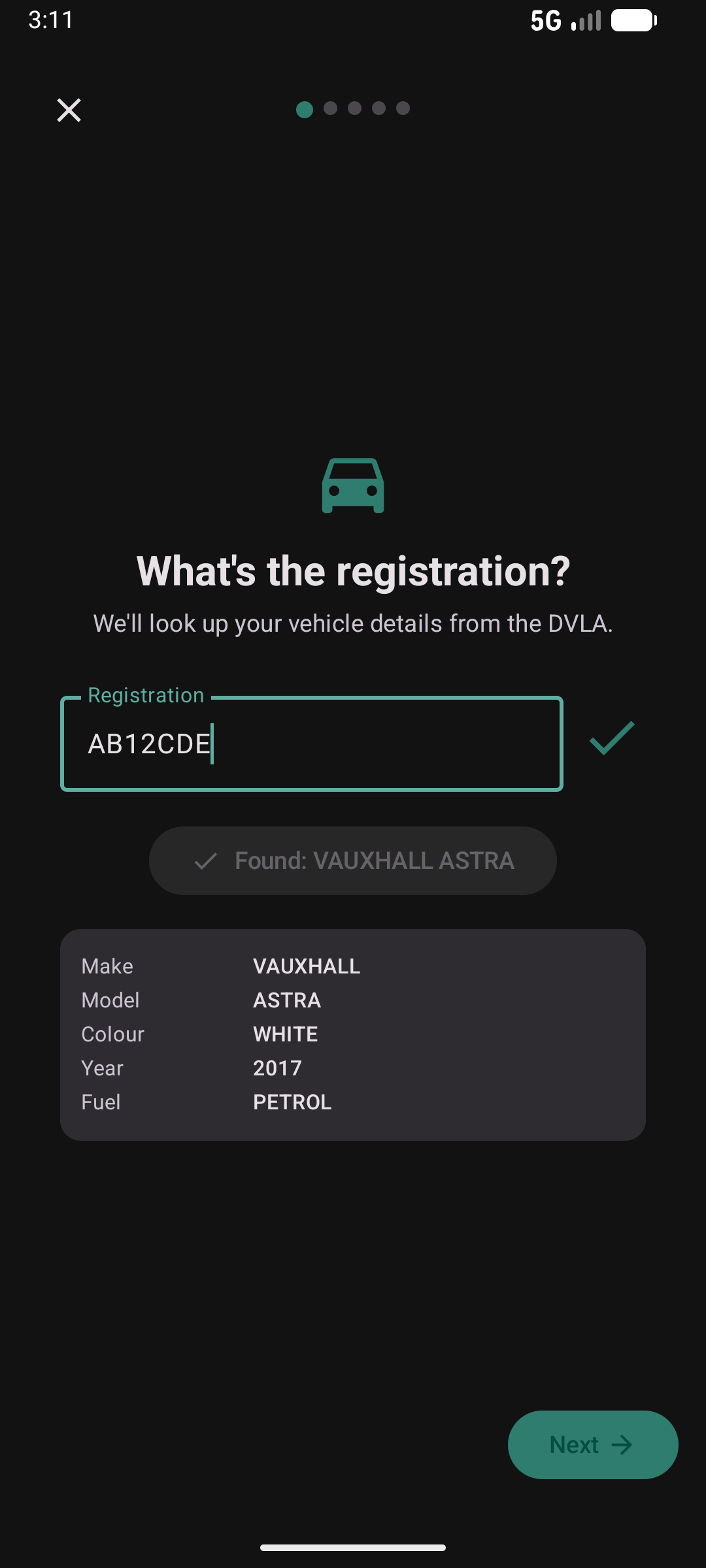Tap the green checkmark beside the registration field
The height and width of the screenshot is (1568, 706).
coord(611,738)
